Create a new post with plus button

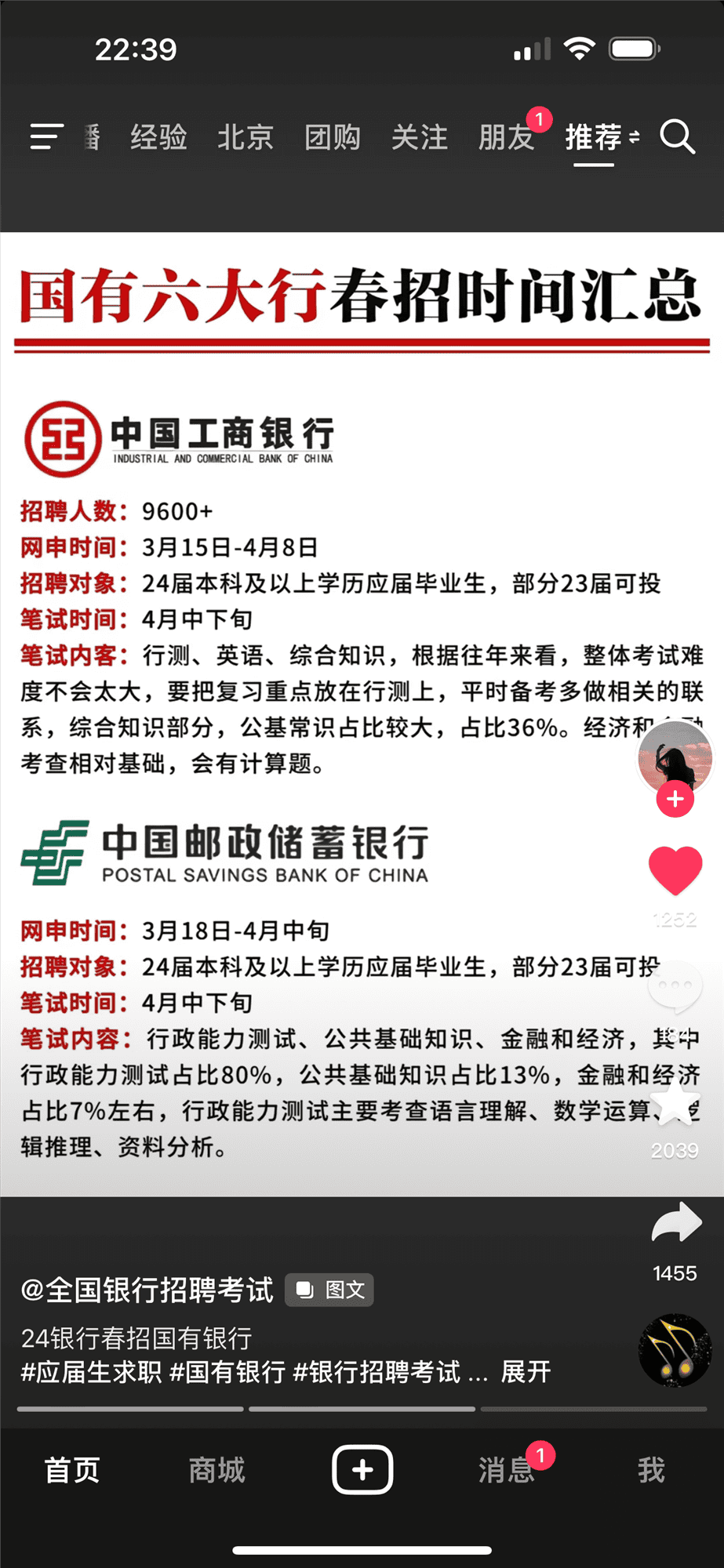[362, 1470]
